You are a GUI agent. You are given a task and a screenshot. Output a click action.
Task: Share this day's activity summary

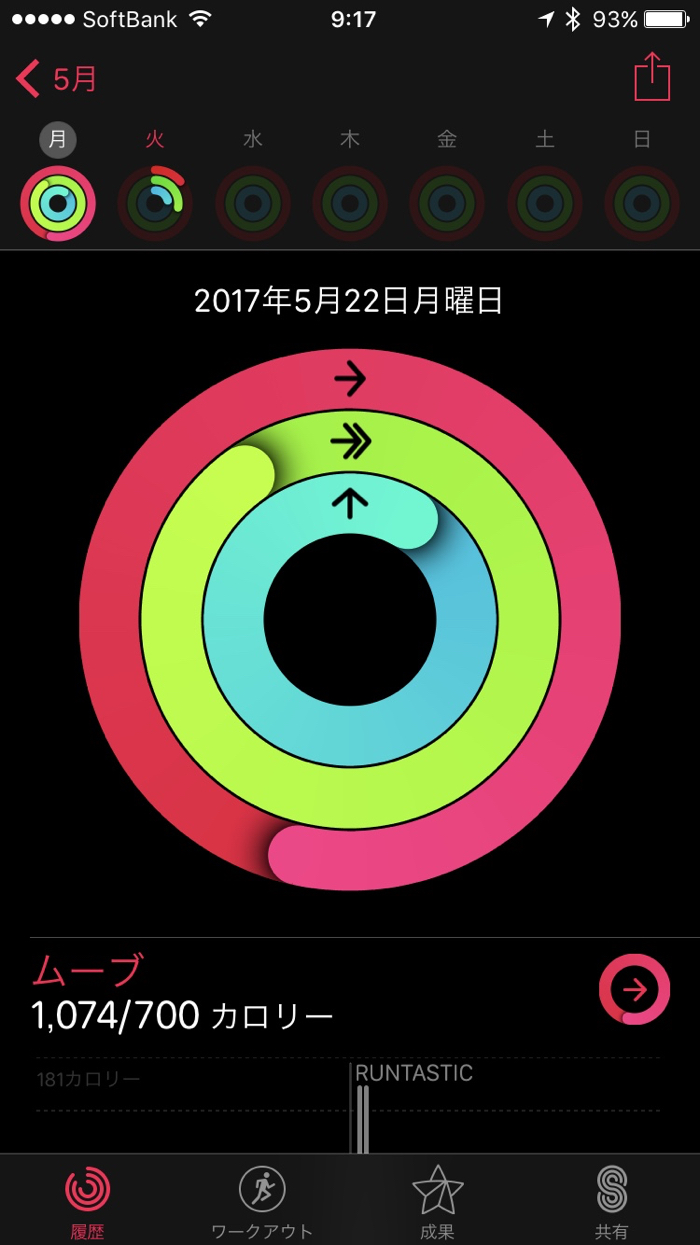[x=652, y=77]
